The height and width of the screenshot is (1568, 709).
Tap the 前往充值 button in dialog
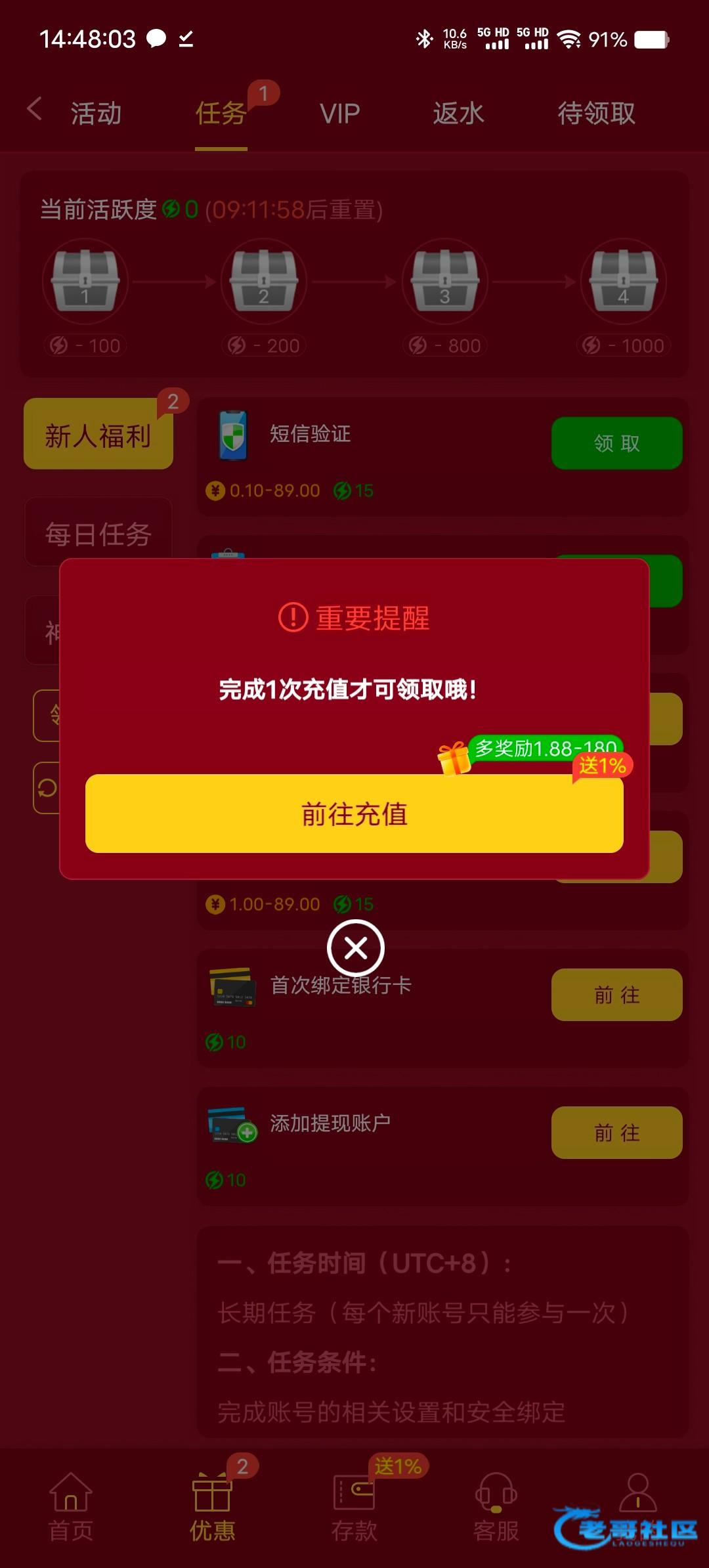point(354,814)
